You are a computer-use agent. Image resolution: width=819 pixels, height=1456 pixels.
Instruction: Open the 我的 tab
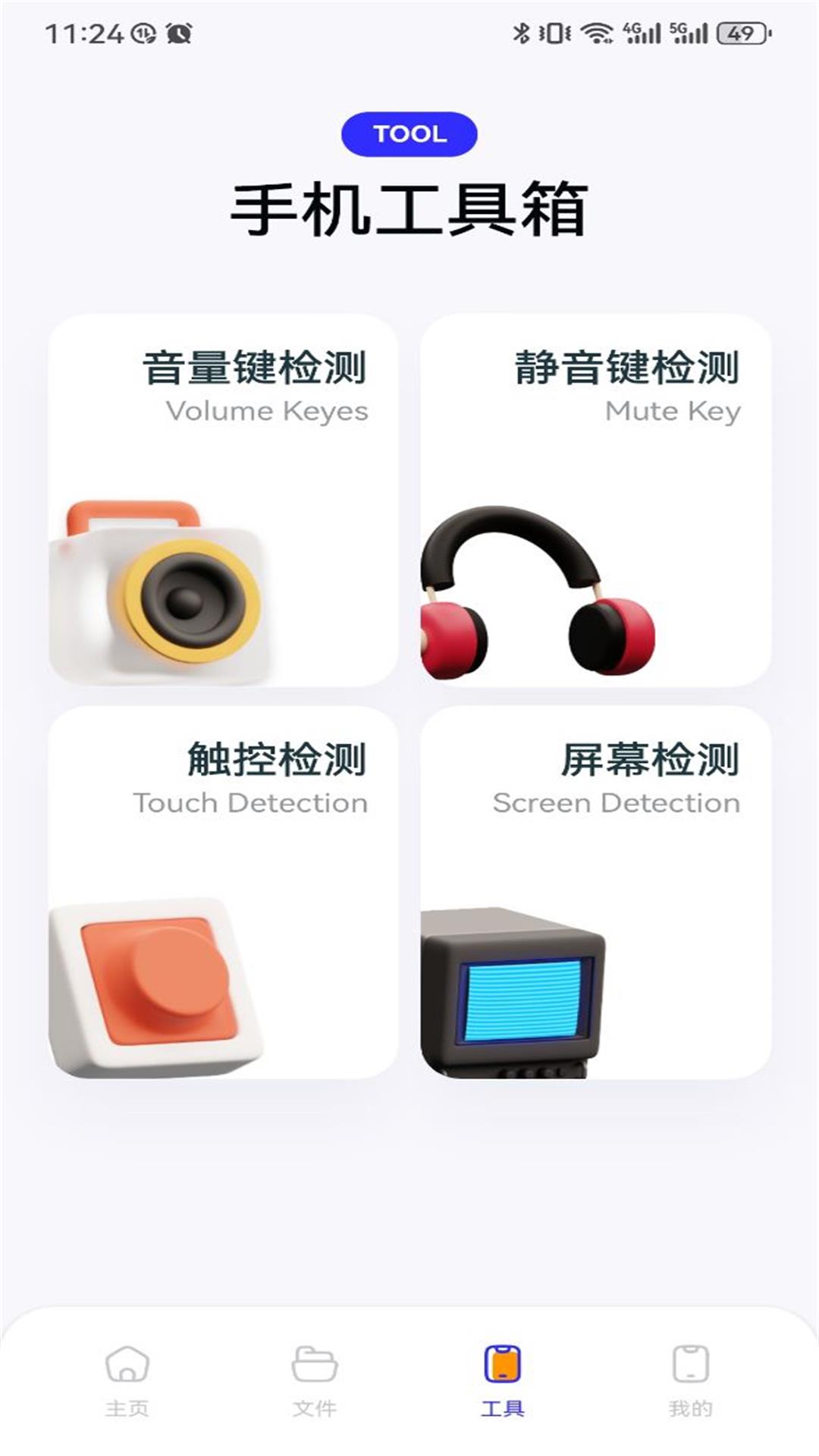(690, 1379)
